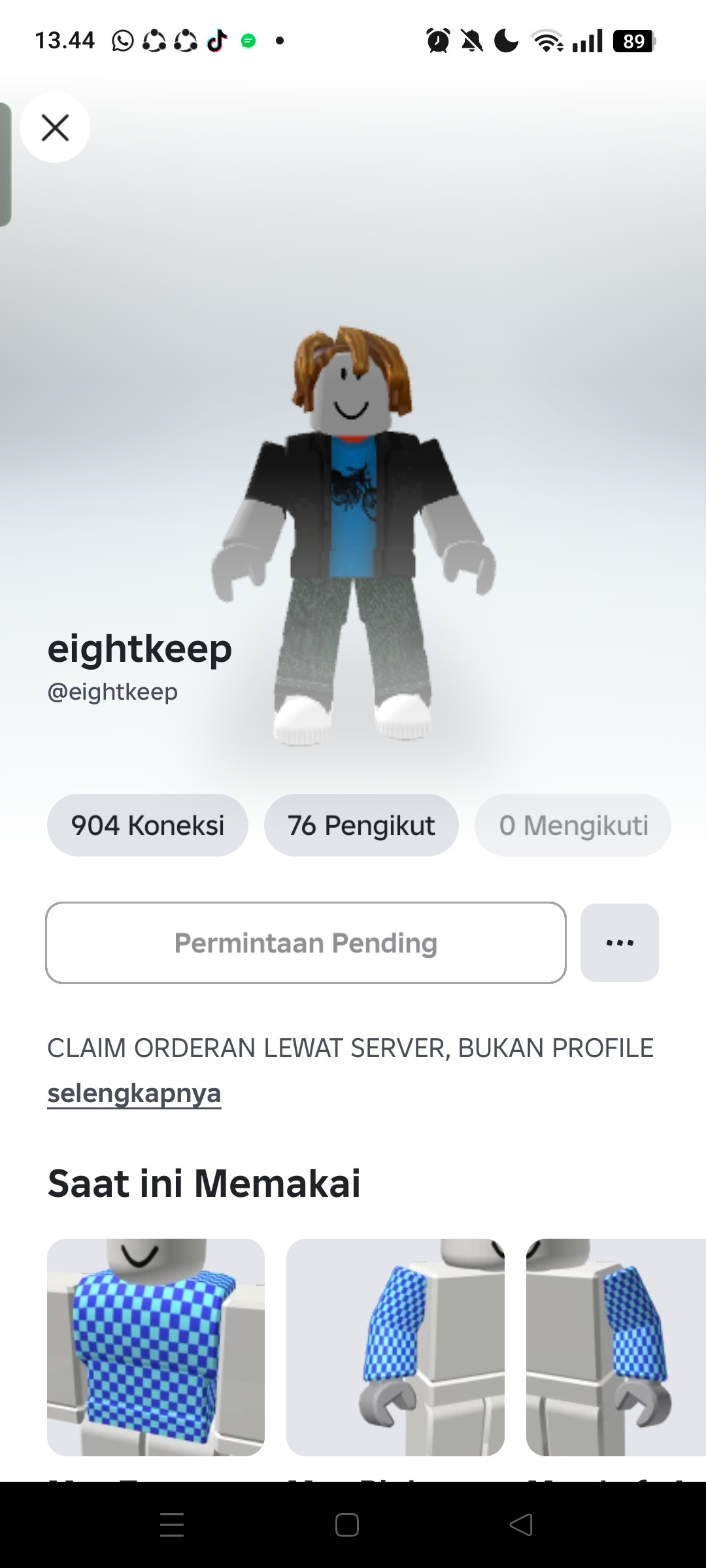Go back with the system back button
This screenshot has width=706, height=1568.
[x=521, y=1525]
